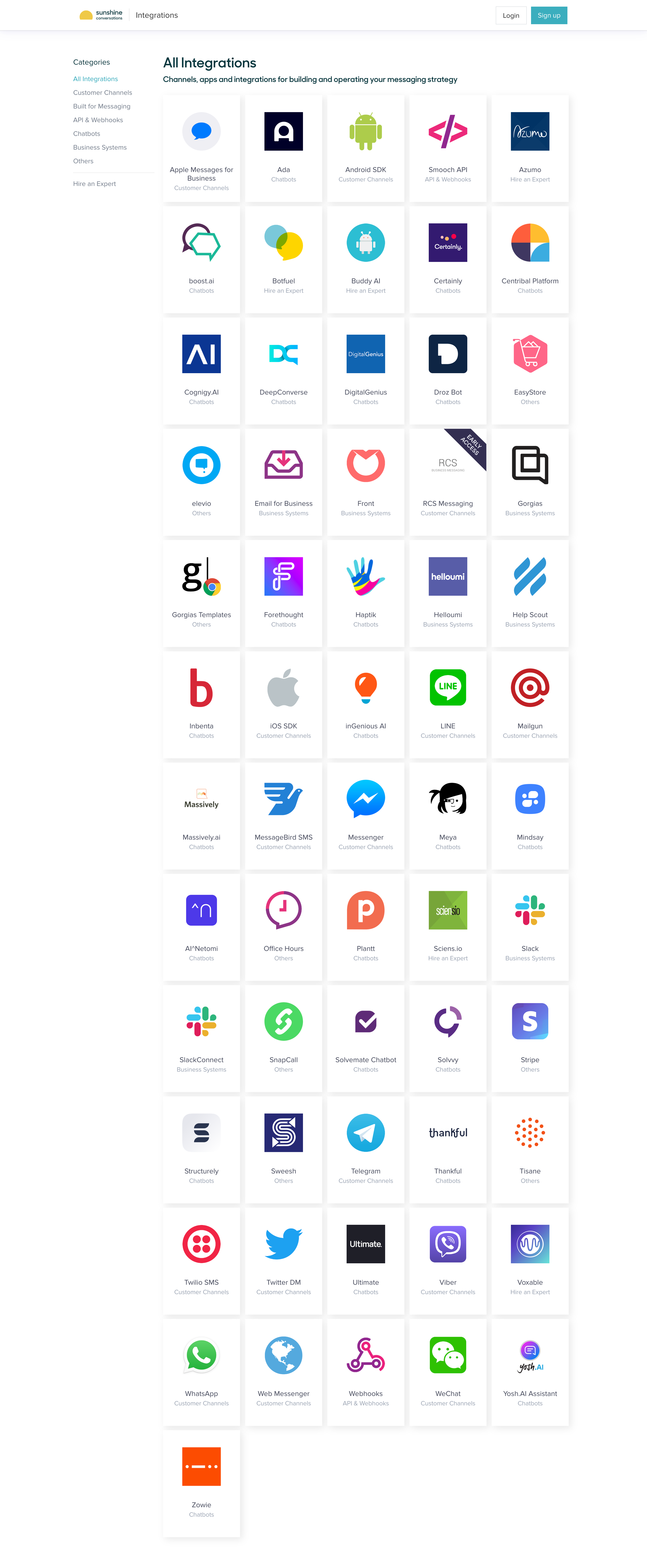Filter by Built for Messaging category
Screen dimensions: 647x1568
[102, 107]
